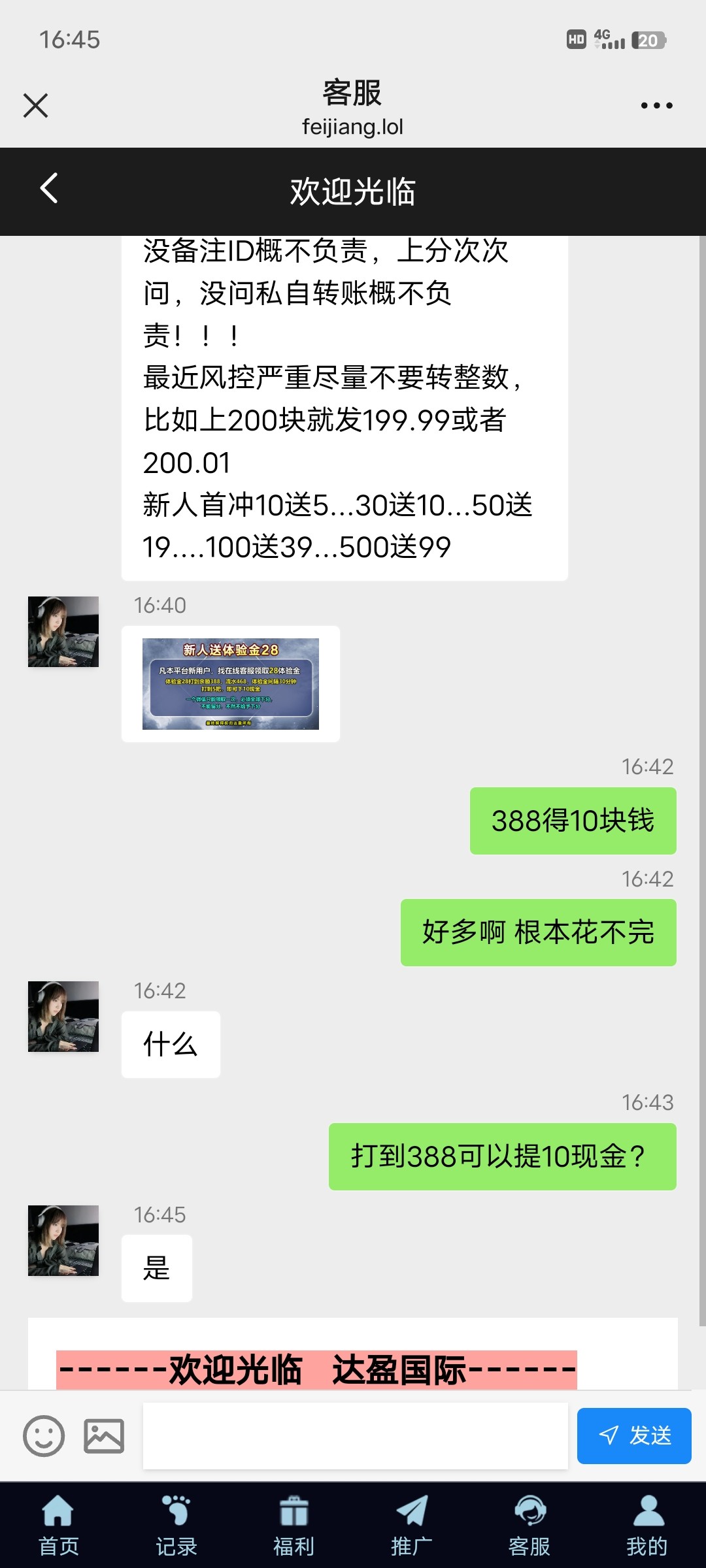The width and height of the screenshot is (706, 1568).
Task: Switch to the 我的 tab
Action: [x=647, y=1526]
